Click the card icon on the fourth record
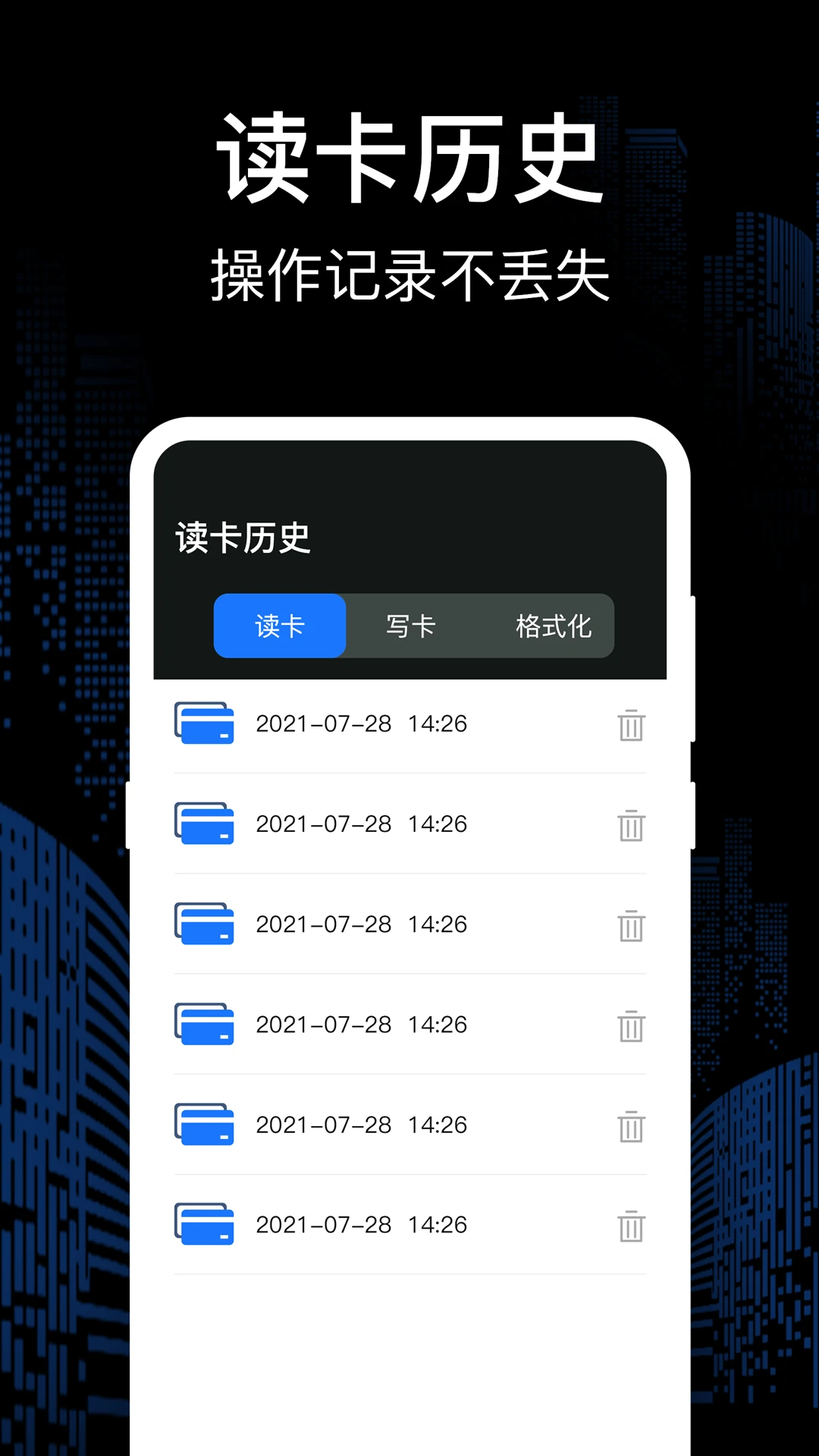819x1456 pixels. (206, 1025)
